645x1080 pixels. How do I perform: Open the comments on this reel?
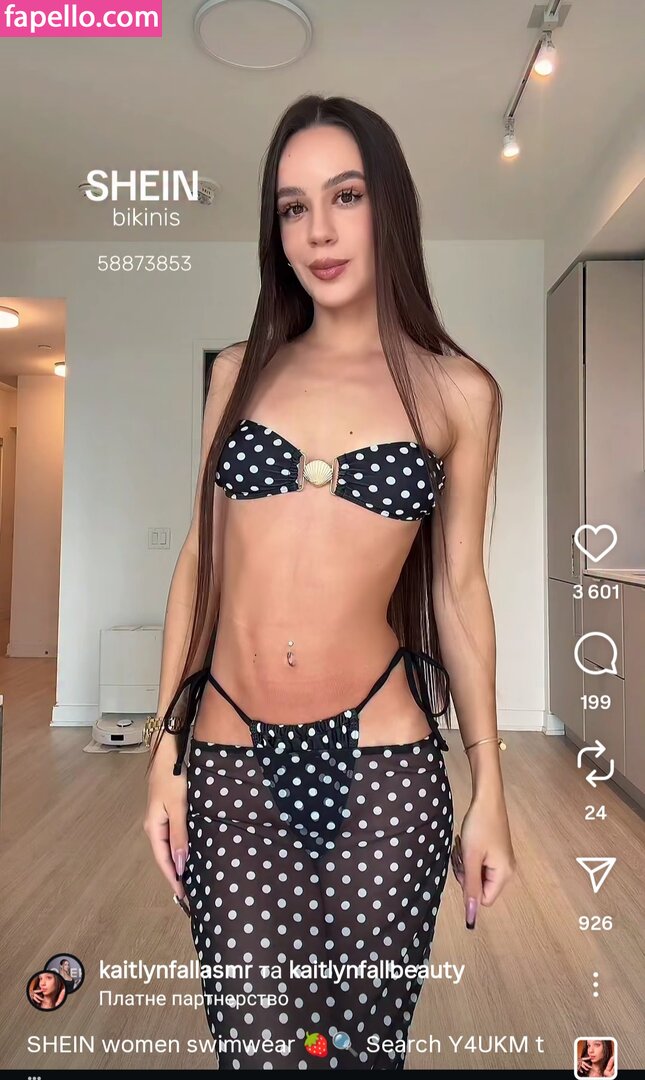(x=595, y=655)
